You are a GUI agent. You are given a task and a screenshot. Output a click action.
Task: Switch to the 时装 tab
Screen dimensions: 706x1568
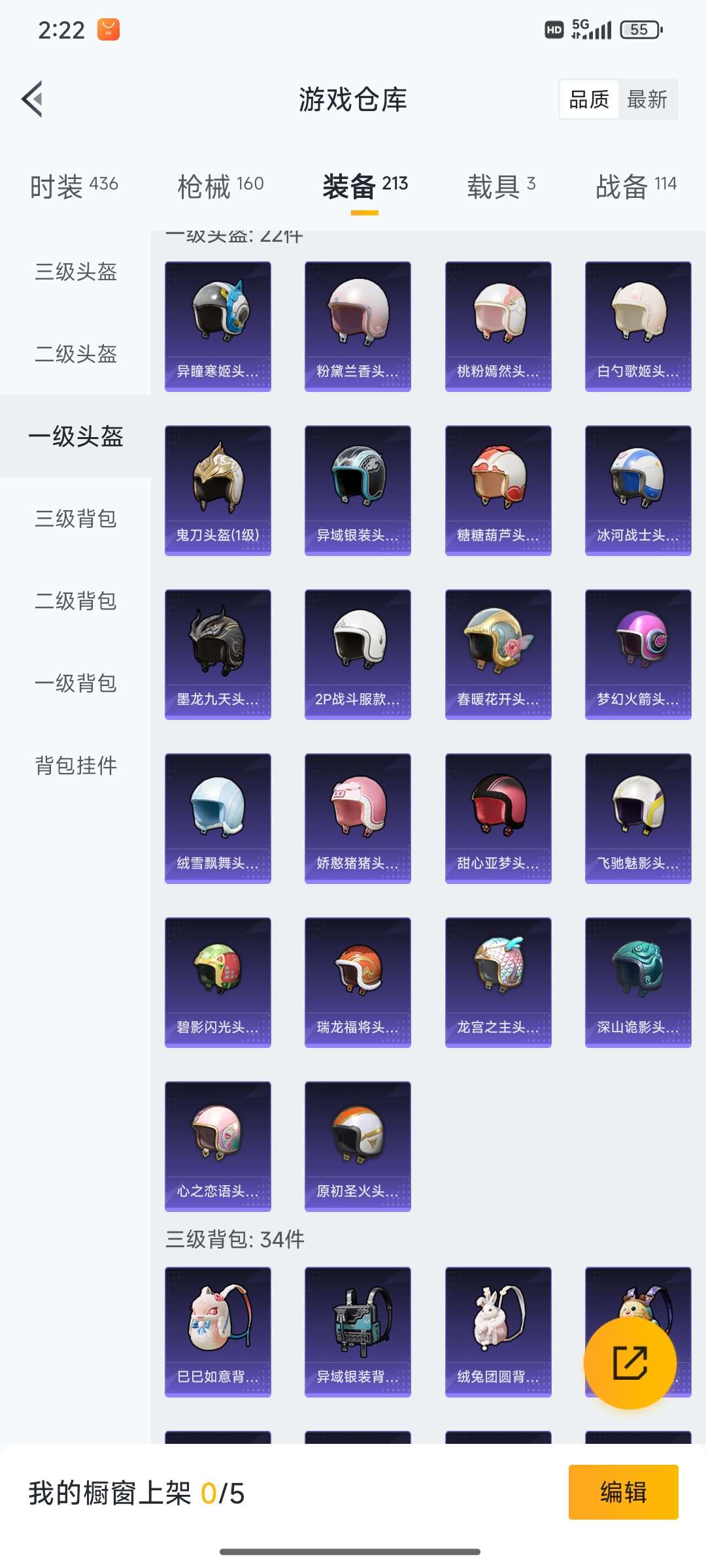(x=74, y=186)
